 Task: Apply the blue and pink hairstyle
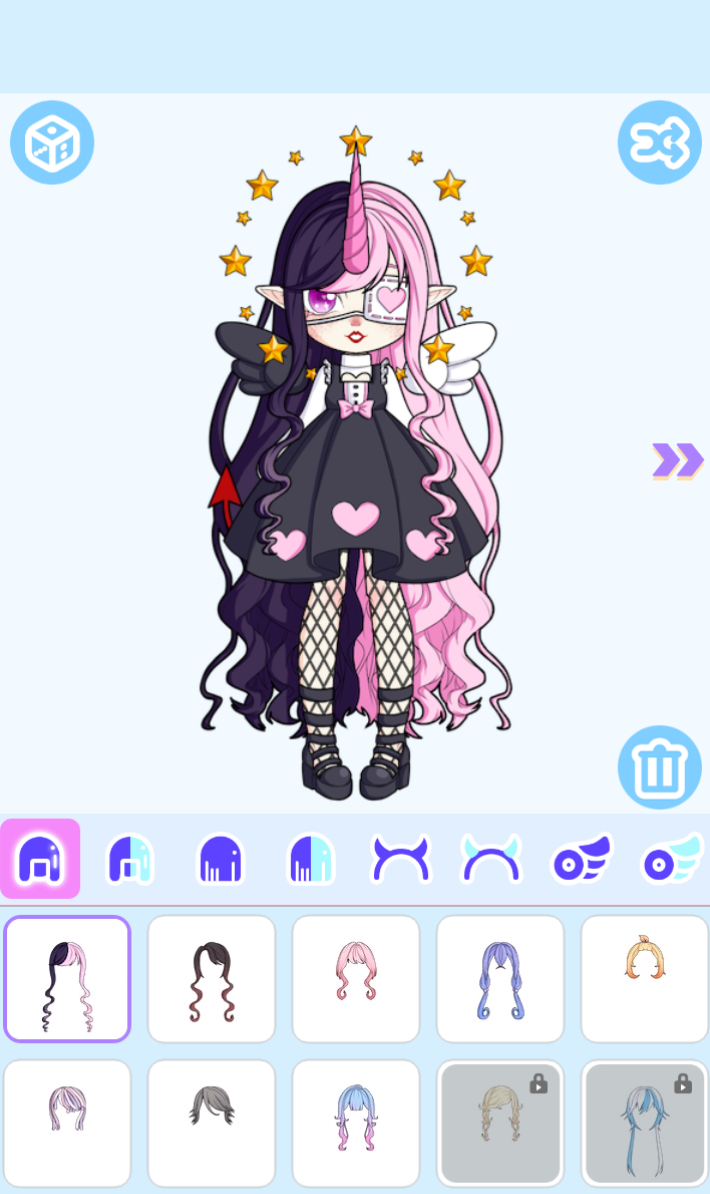pyautogui.click(x=355, y=1122)
